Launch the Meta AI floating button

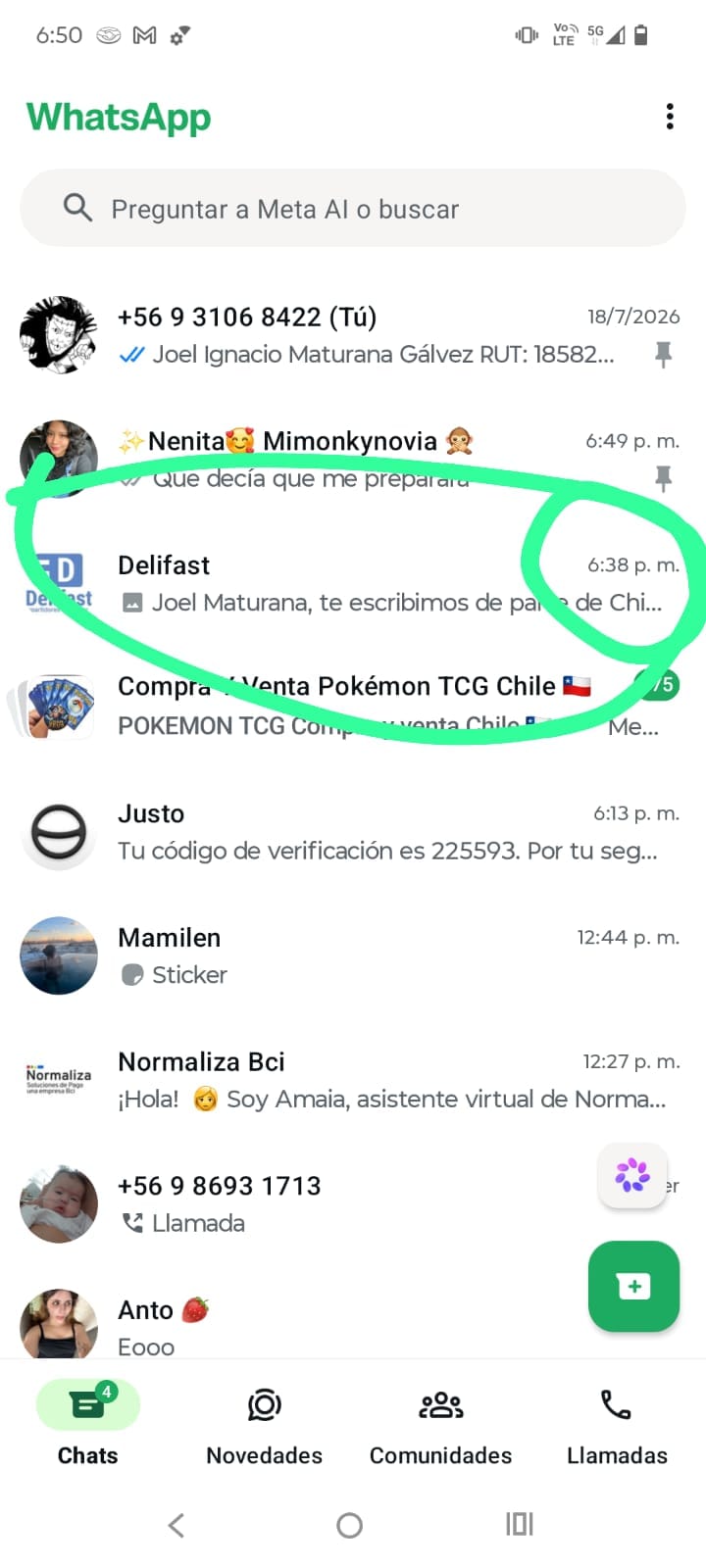pos(632,1175)
